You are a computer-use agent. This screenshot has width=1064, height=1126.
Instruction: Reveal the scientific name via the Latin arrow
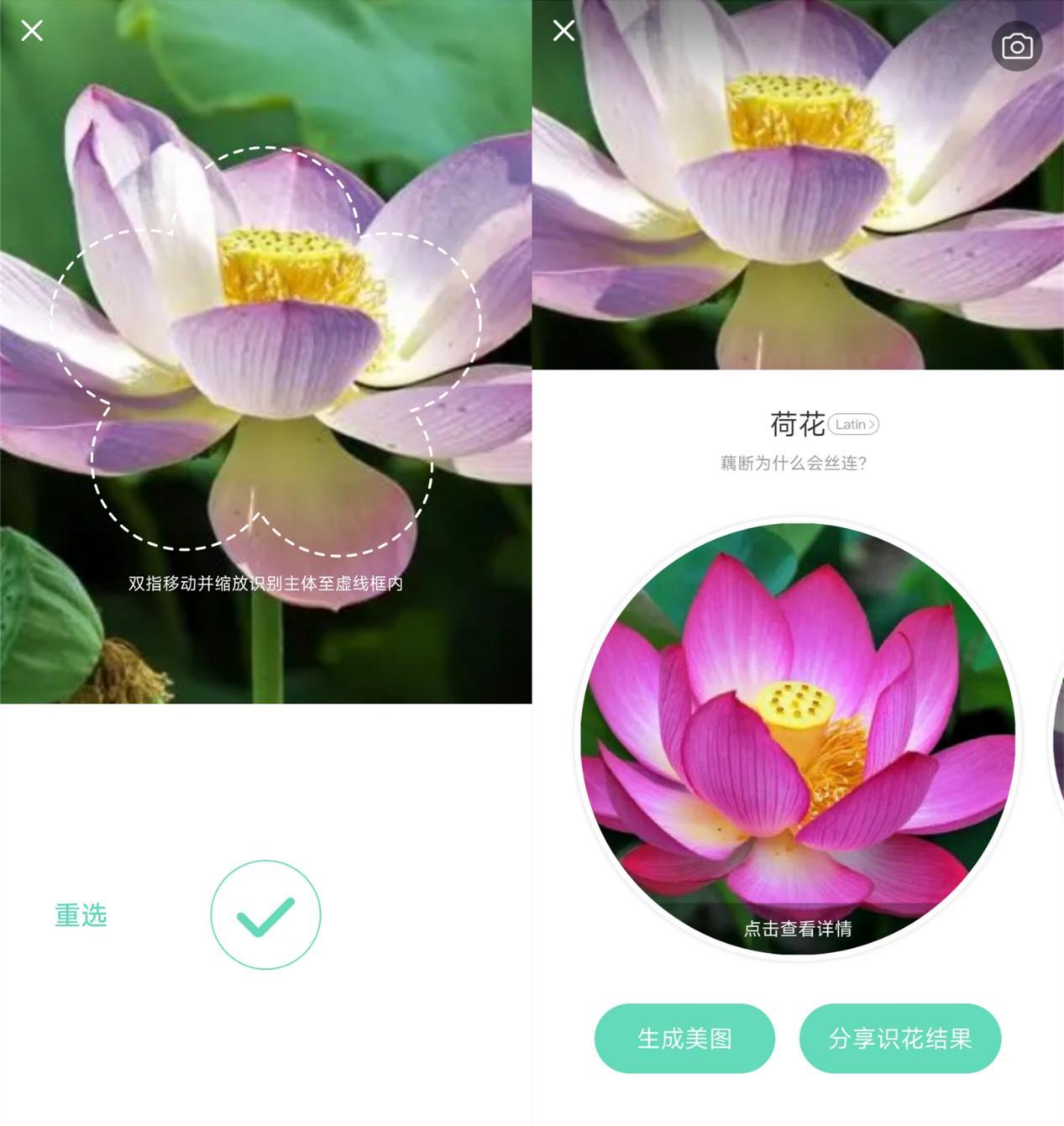pos(852,424)
